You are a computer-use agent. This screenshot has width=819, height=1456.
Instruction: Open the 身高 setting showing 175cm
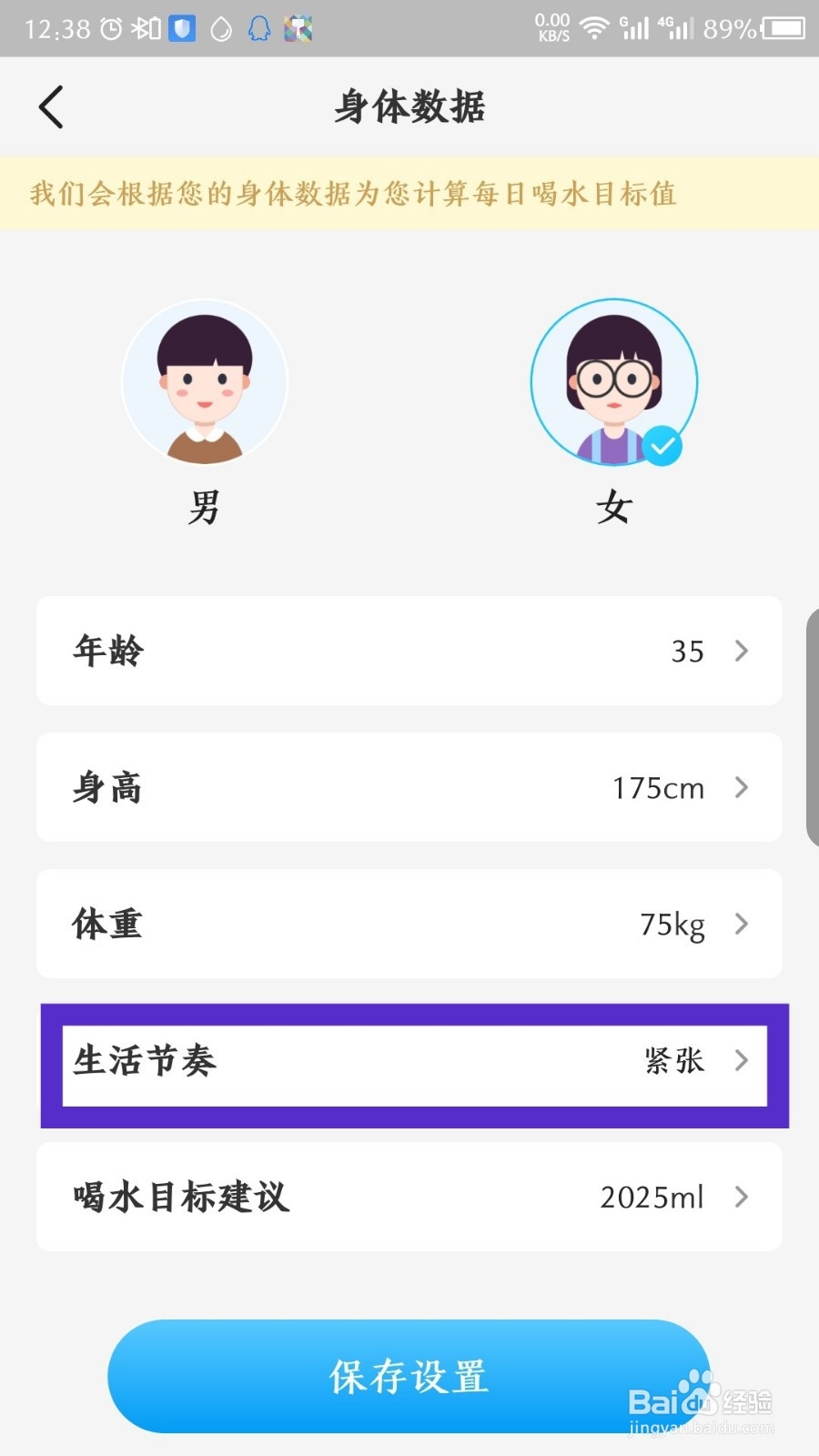tap(409, 787)
